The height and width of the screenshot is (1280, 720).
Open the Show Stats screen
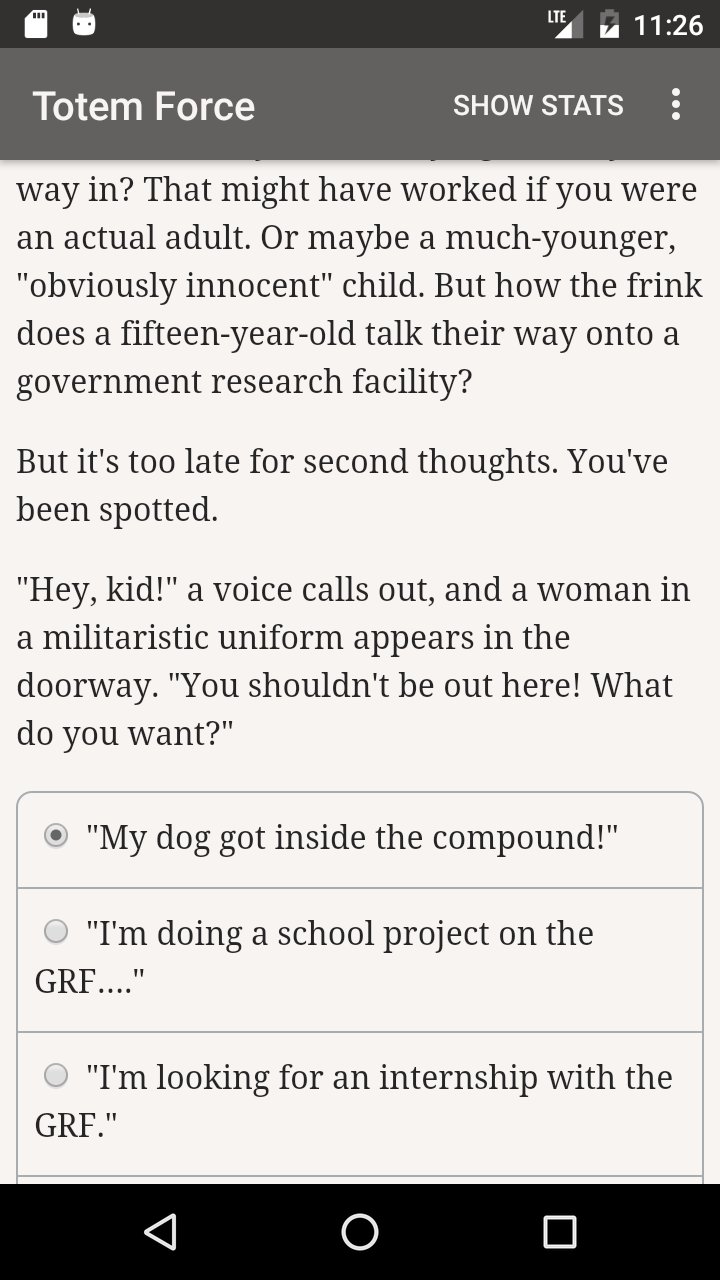tap(538, 105)
